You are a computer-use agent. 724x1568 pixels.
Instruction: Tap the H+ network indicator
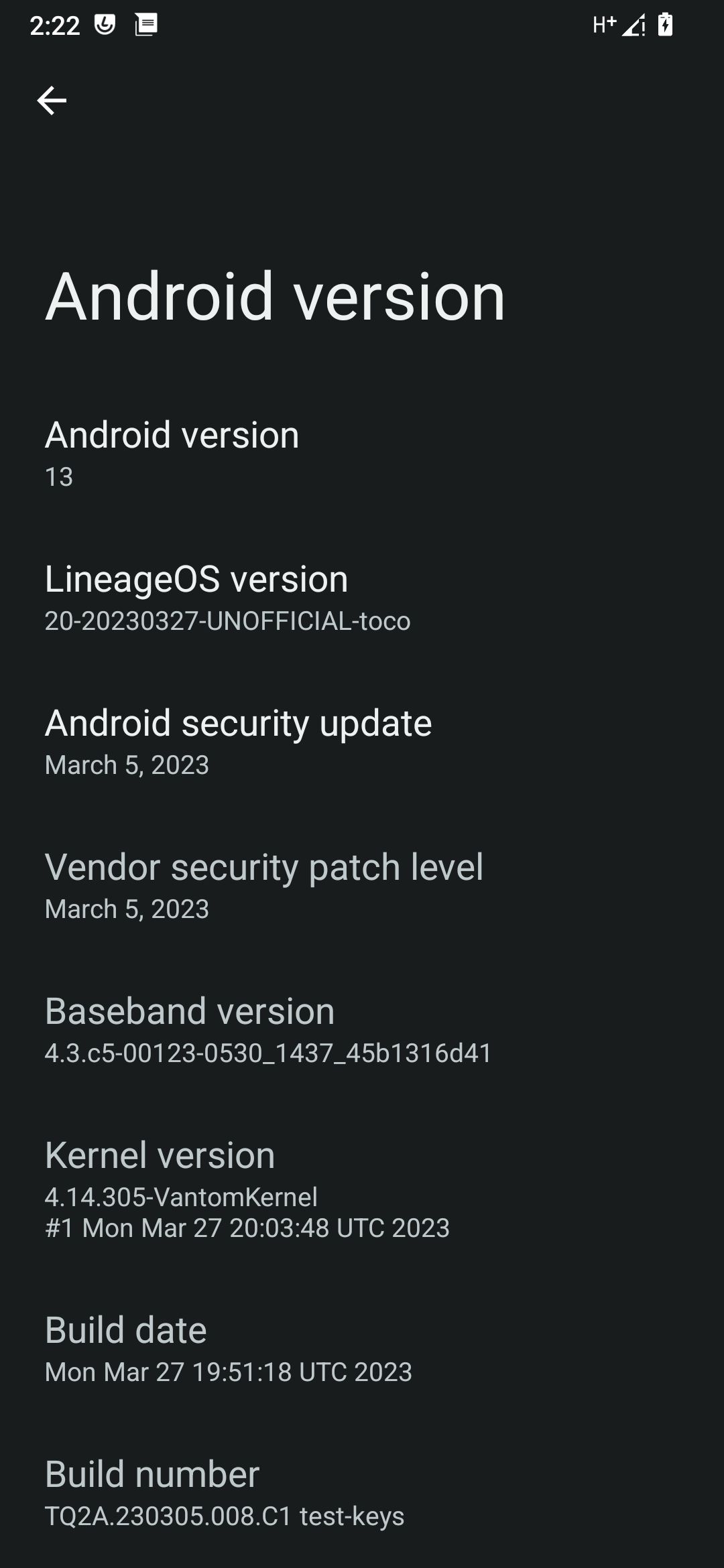603,25
